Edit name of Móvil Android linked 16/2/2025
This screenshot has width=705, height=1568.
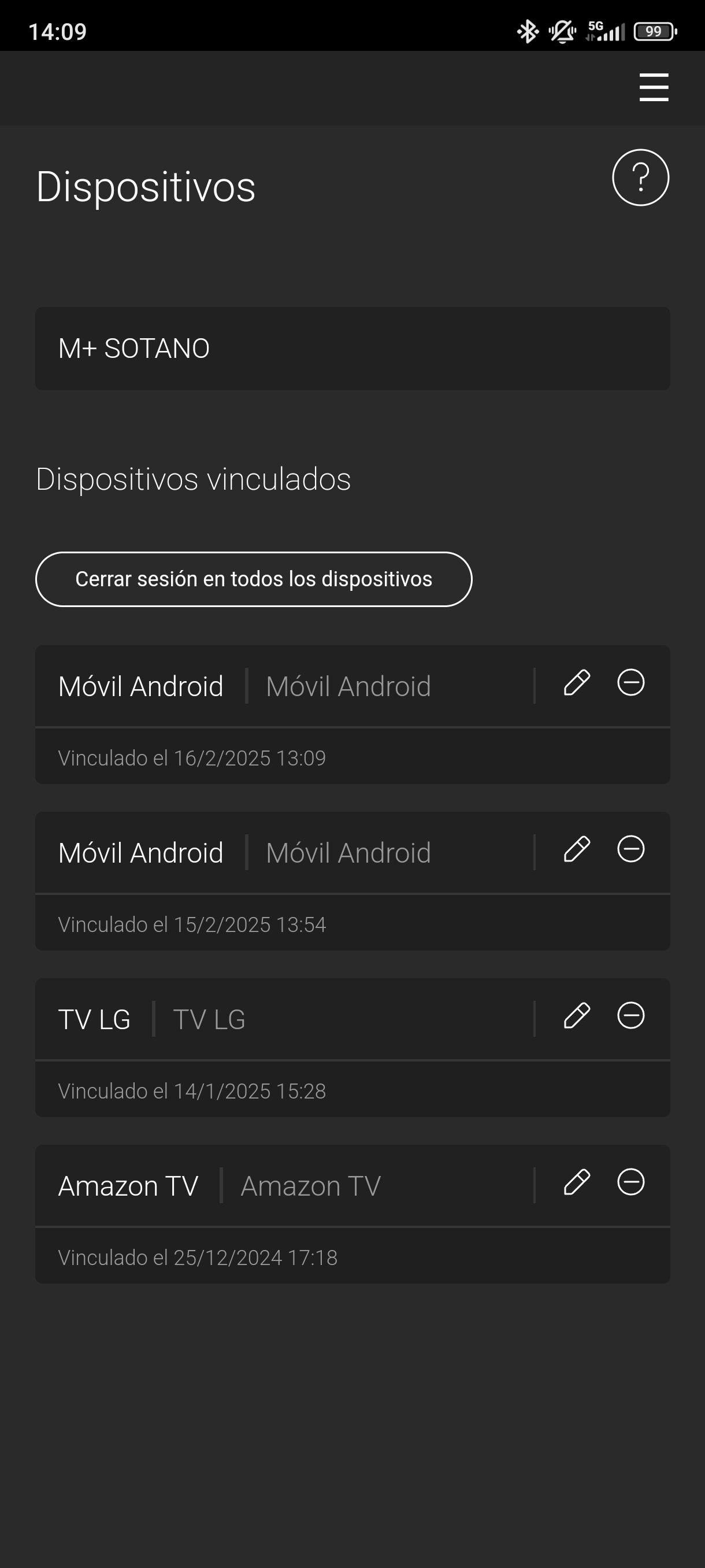coord(577,682)
